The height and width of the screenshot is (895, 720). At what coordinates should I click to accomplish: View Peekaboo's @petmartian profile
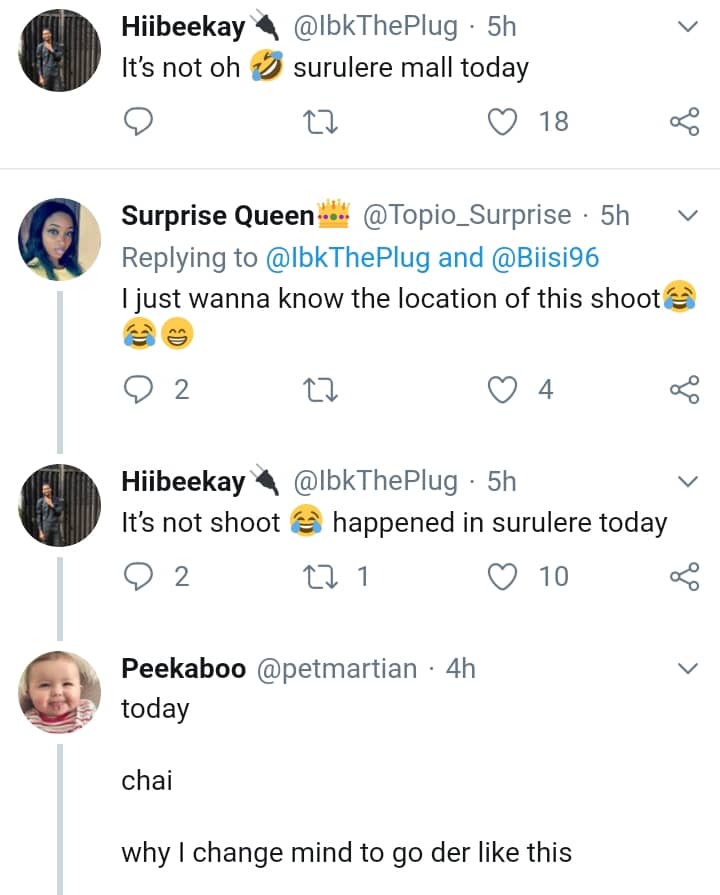[x=337, y=668]
